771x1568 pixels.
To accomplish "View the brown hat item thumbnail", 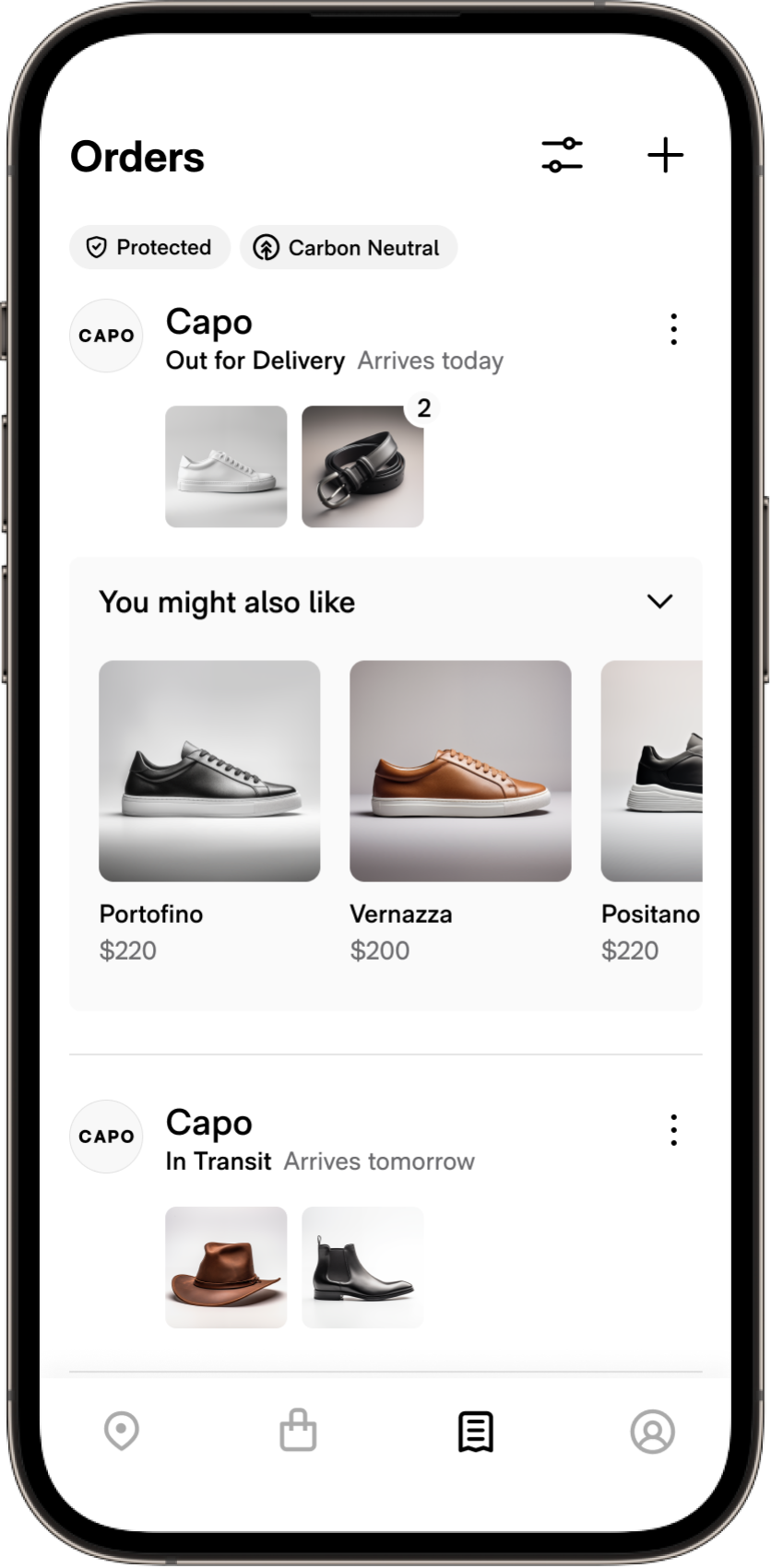I will (226, 1267).
